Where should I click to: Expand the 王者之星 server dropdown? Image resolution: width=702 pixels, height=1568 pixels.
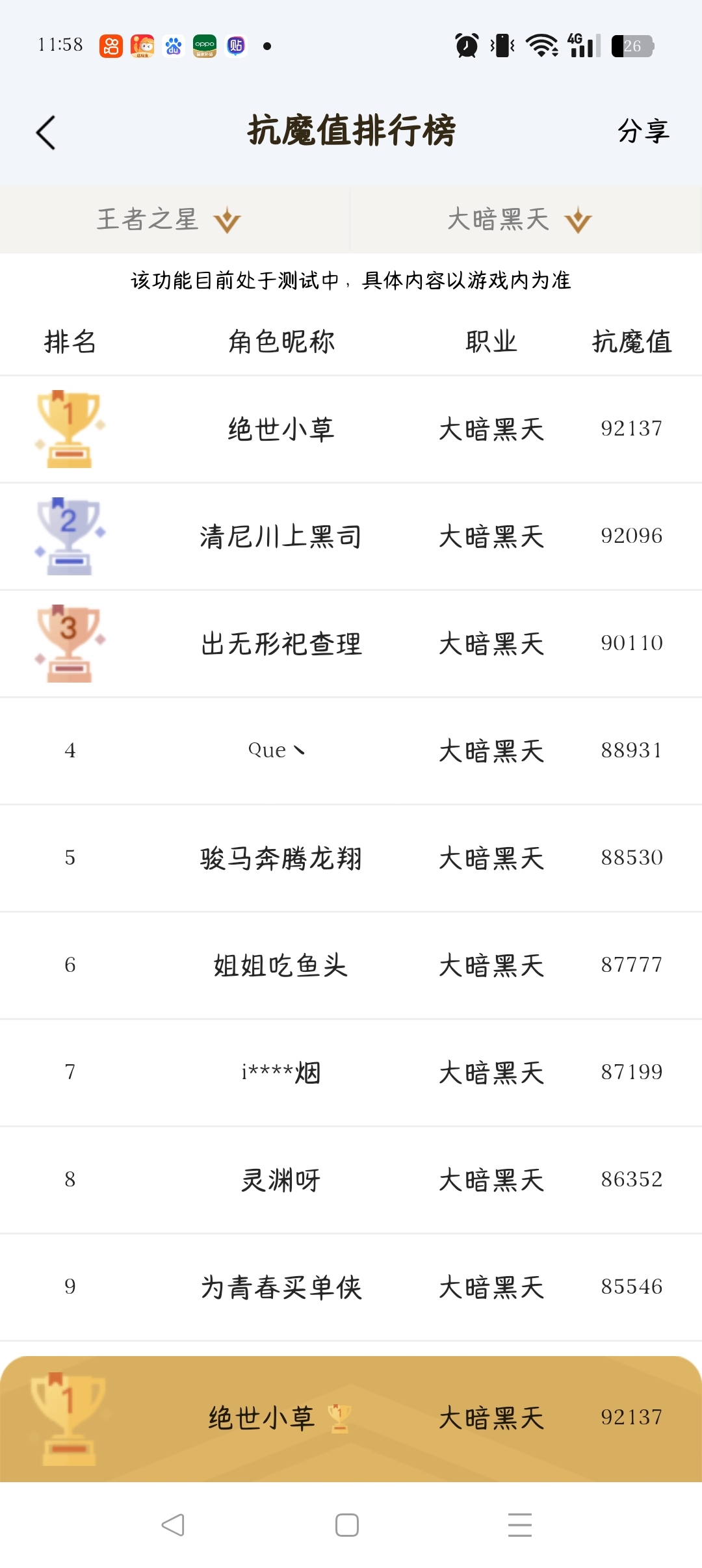tap(169, 220)
